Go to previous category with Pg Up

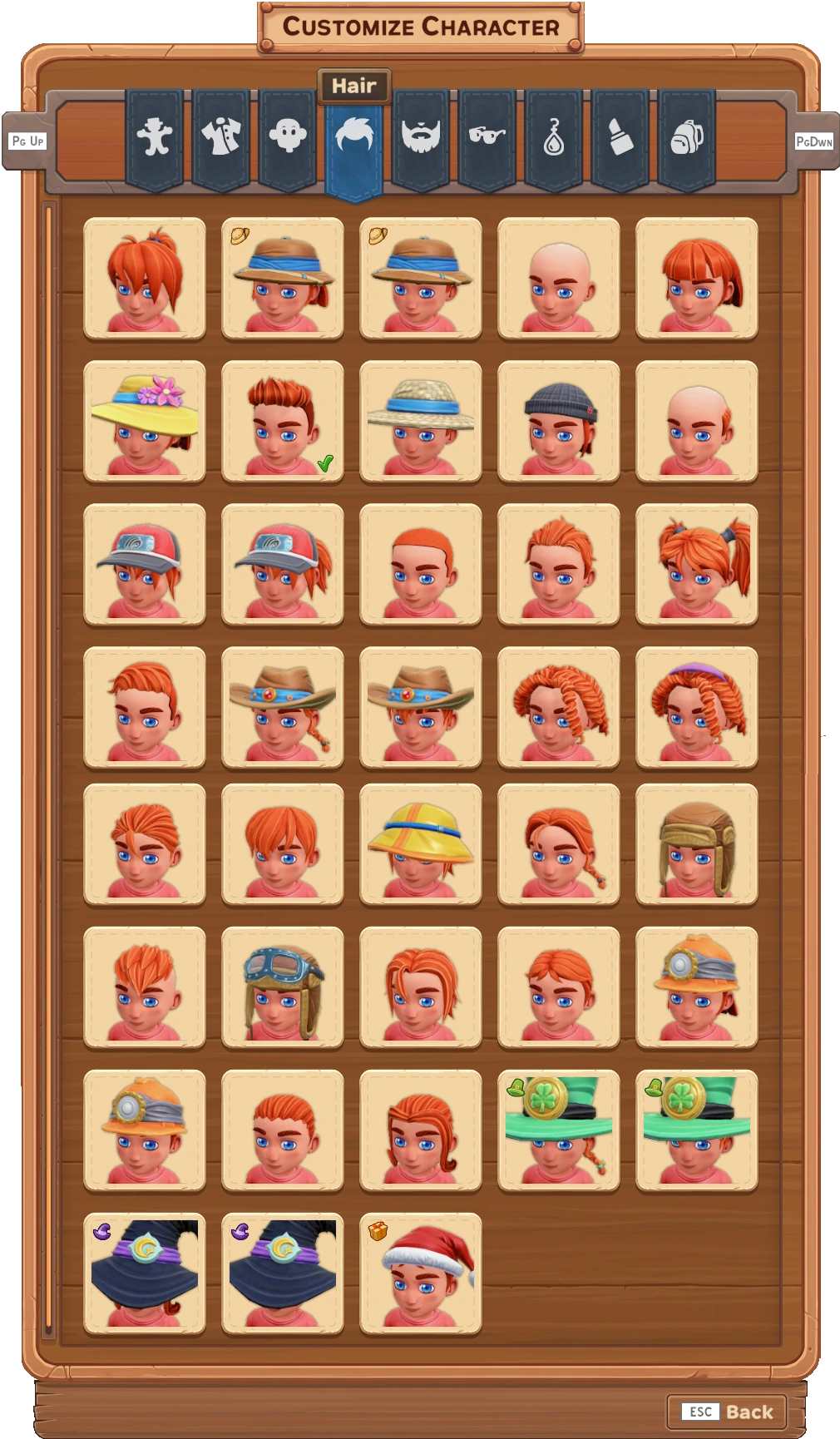pyautogui.click(x=27, y=141)
